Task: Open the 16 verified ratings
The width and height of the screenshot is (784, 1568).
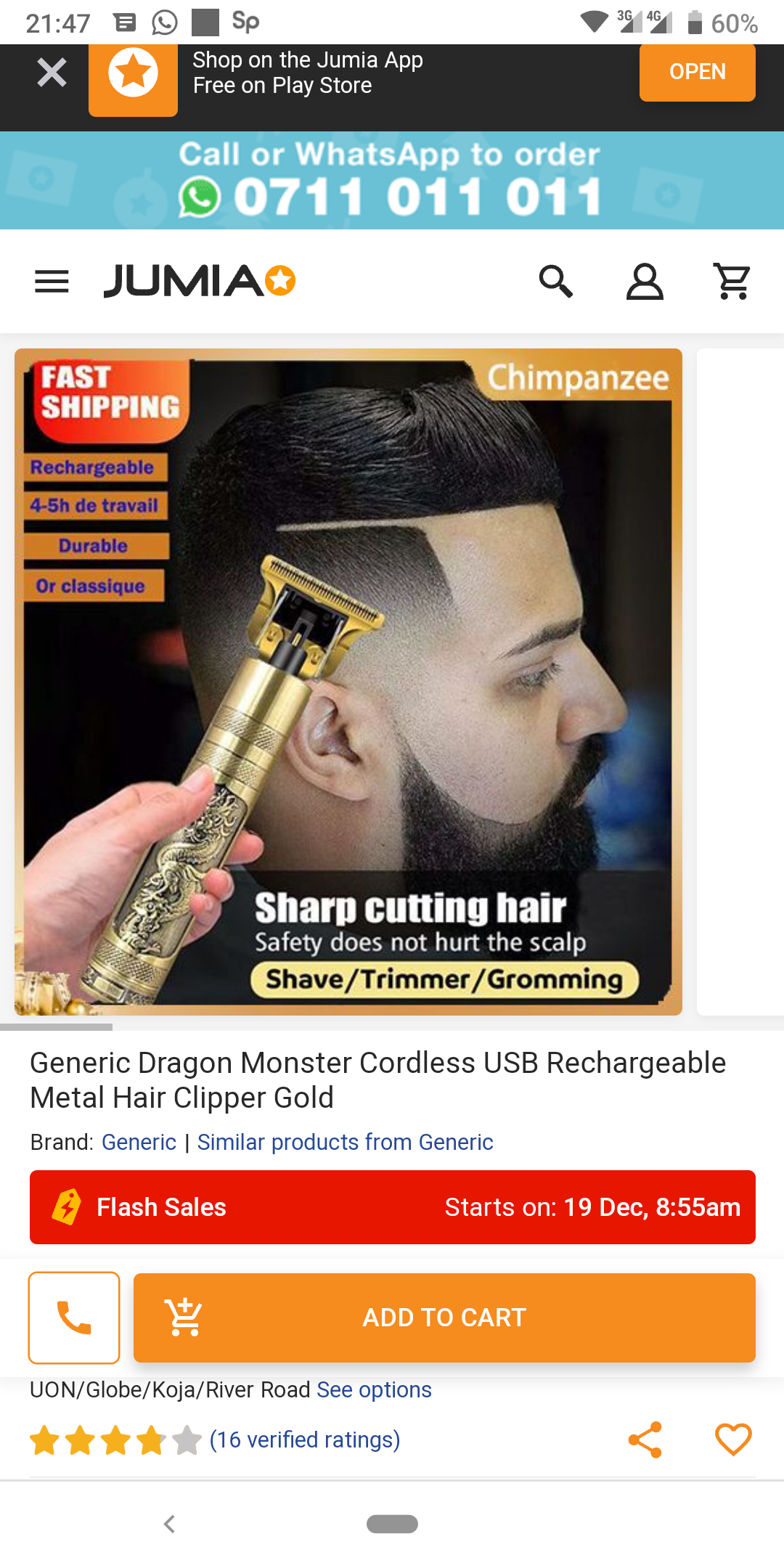Action: click(304, 1440)
